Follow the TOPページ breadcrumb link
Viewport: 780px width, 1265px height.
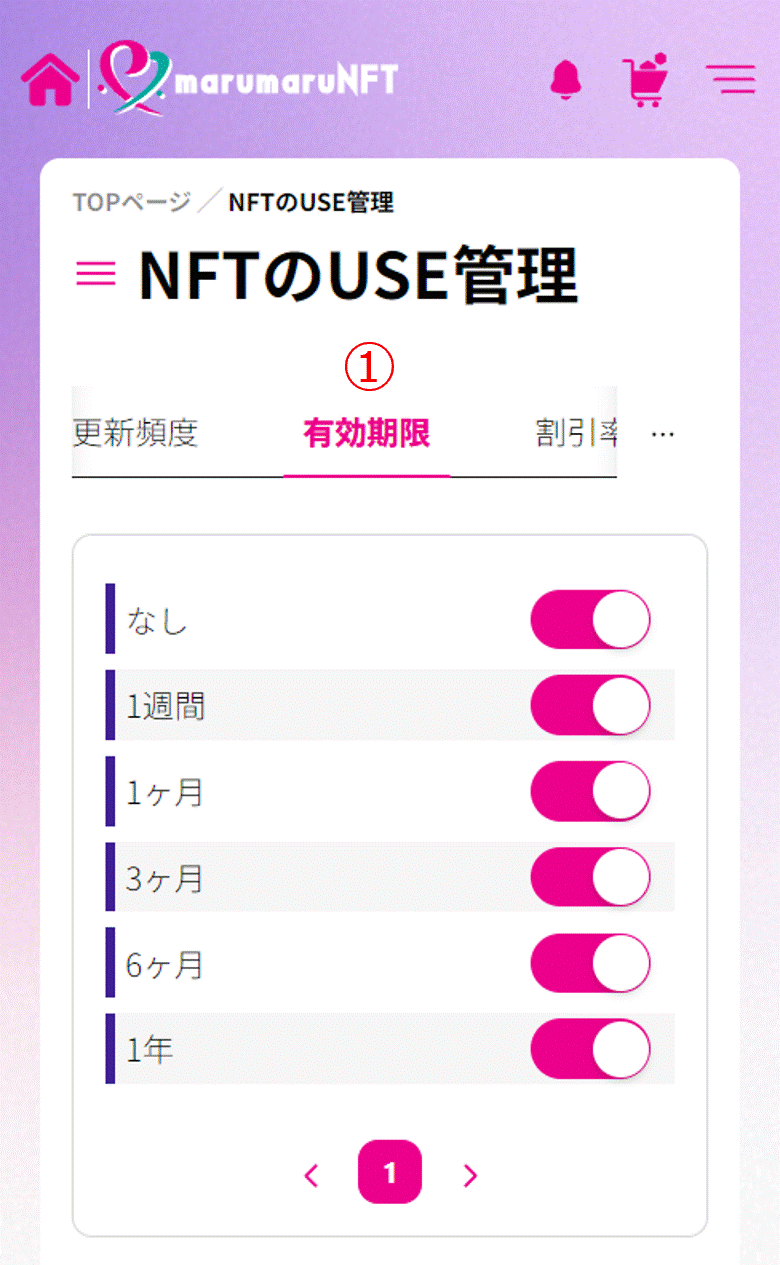tap(131, 202)
